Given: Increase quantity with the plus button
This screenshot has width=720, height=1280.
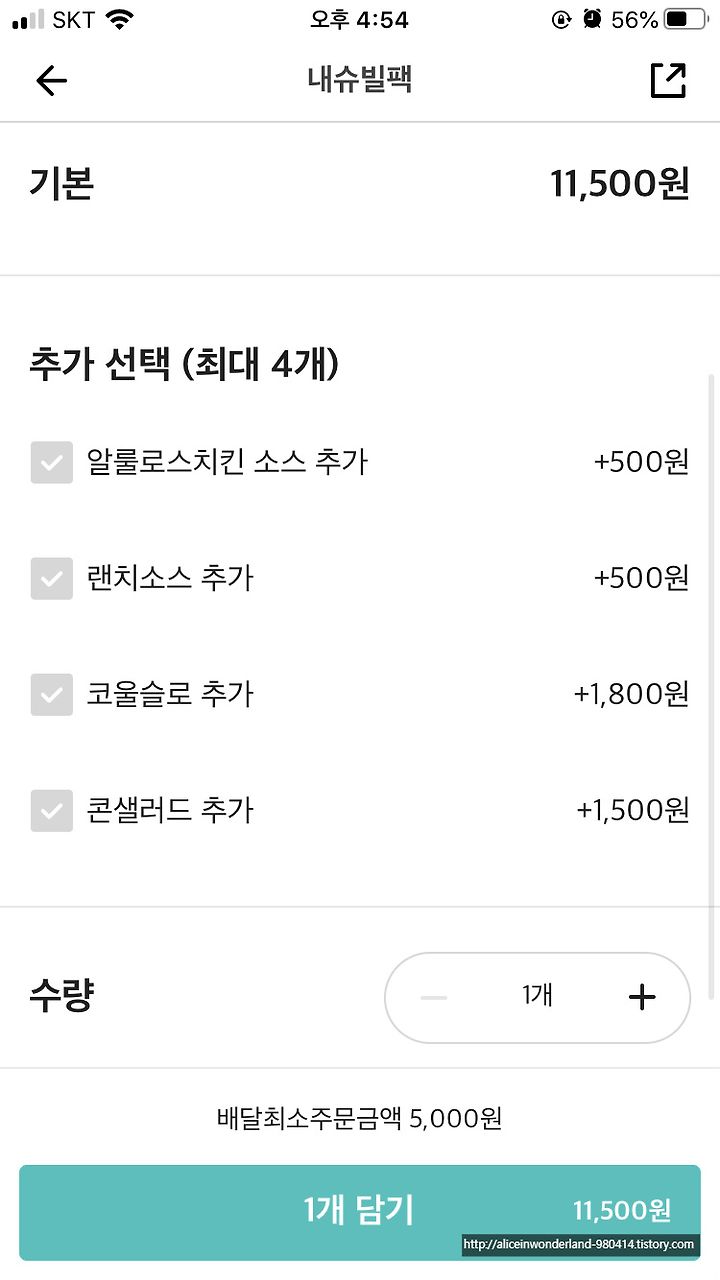Looking at the screenshot, I should click(641, 997).
